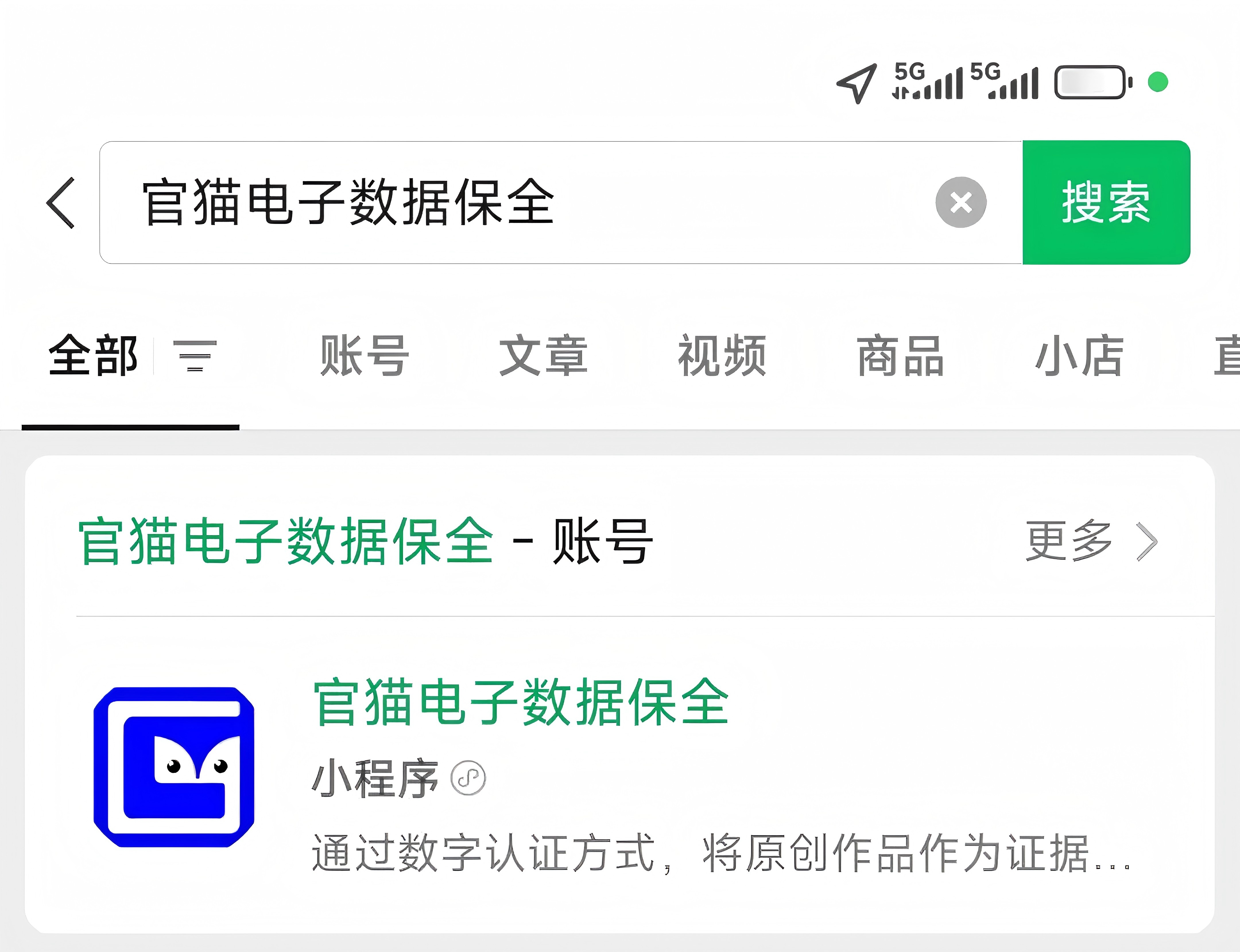The image size is (1240, 952).
Task: Switch to the 视频 tab
Action: [722, 356]
